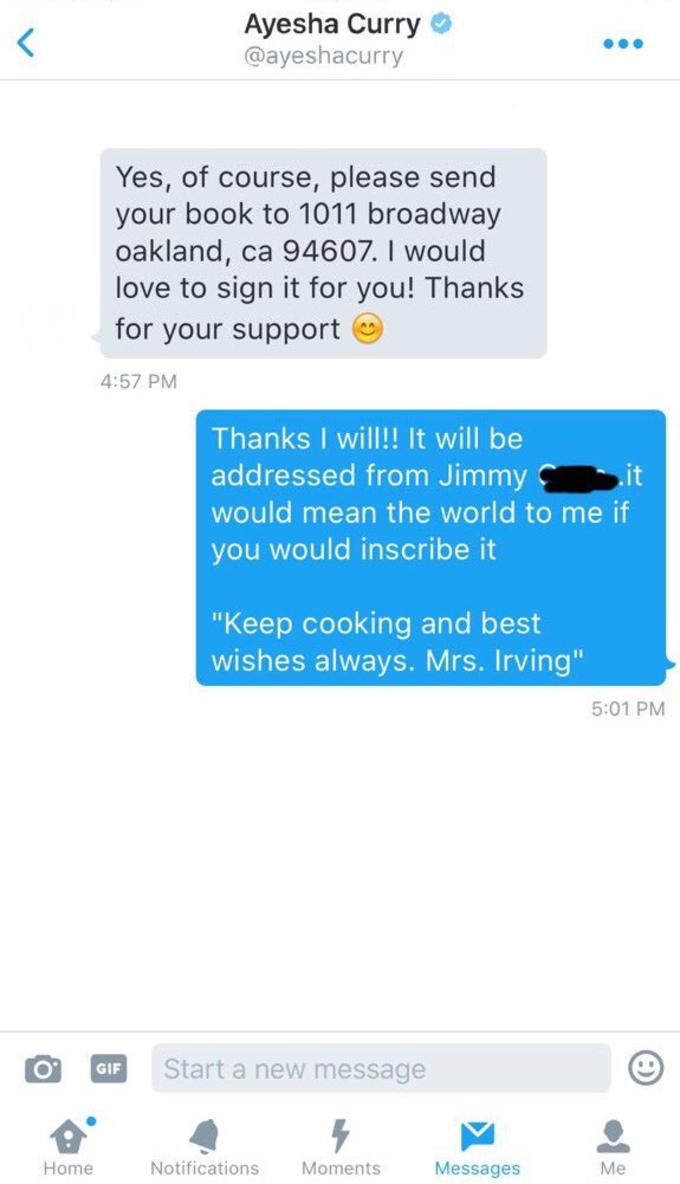Open the Me profile tab
The width and height of the screenshot is (680, 1184).
pos(613,1146)
